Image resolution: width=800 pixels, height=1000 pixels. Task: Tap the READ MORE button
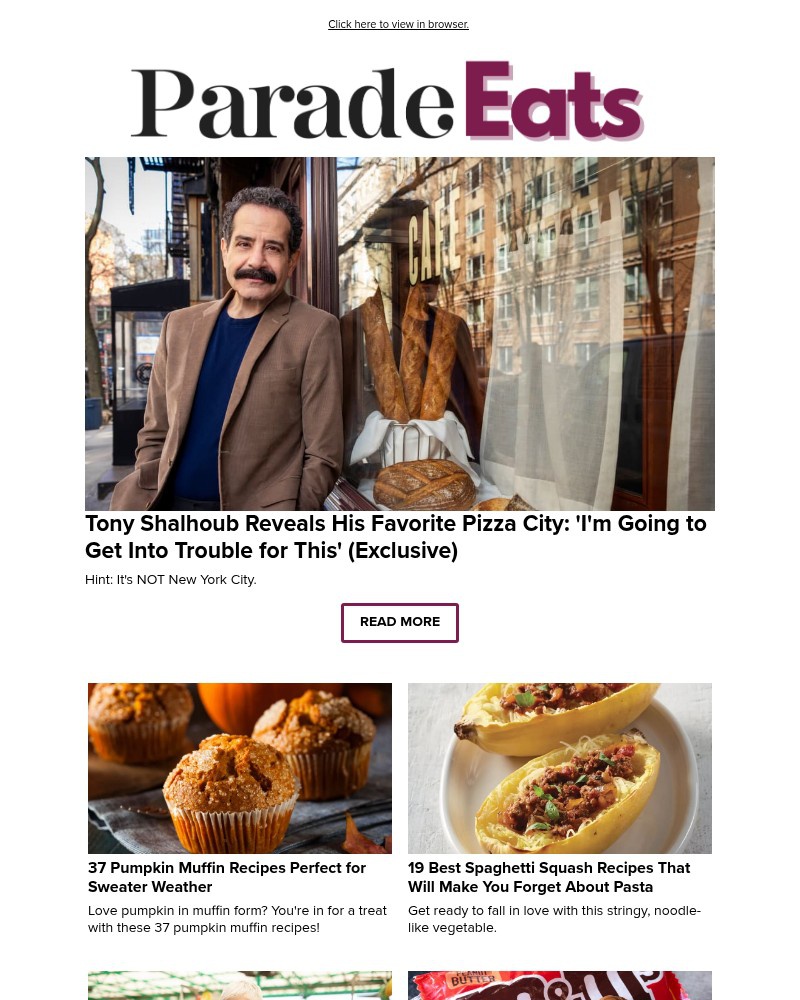point(399,622)
